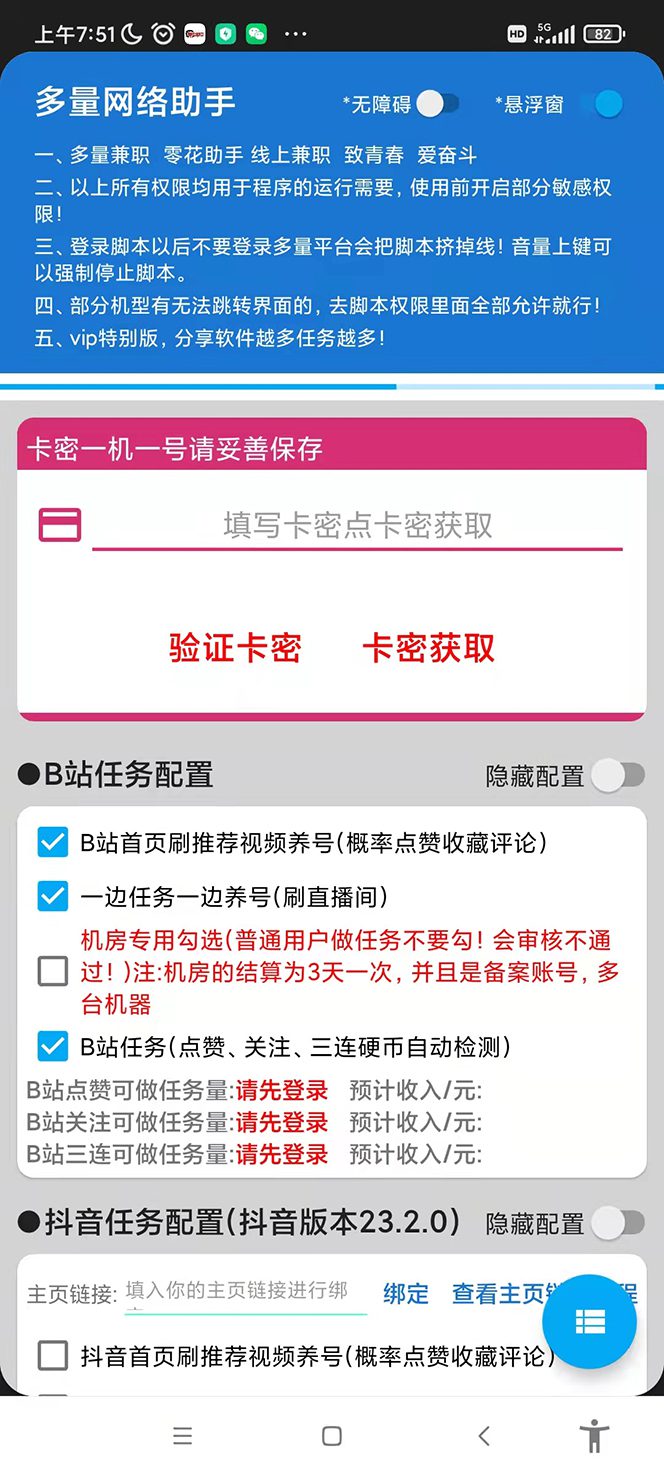This screenshot has width=664, height=1476.
Task: Uncheck B站首页刷推荐视频养号
Action: (52, 843)
